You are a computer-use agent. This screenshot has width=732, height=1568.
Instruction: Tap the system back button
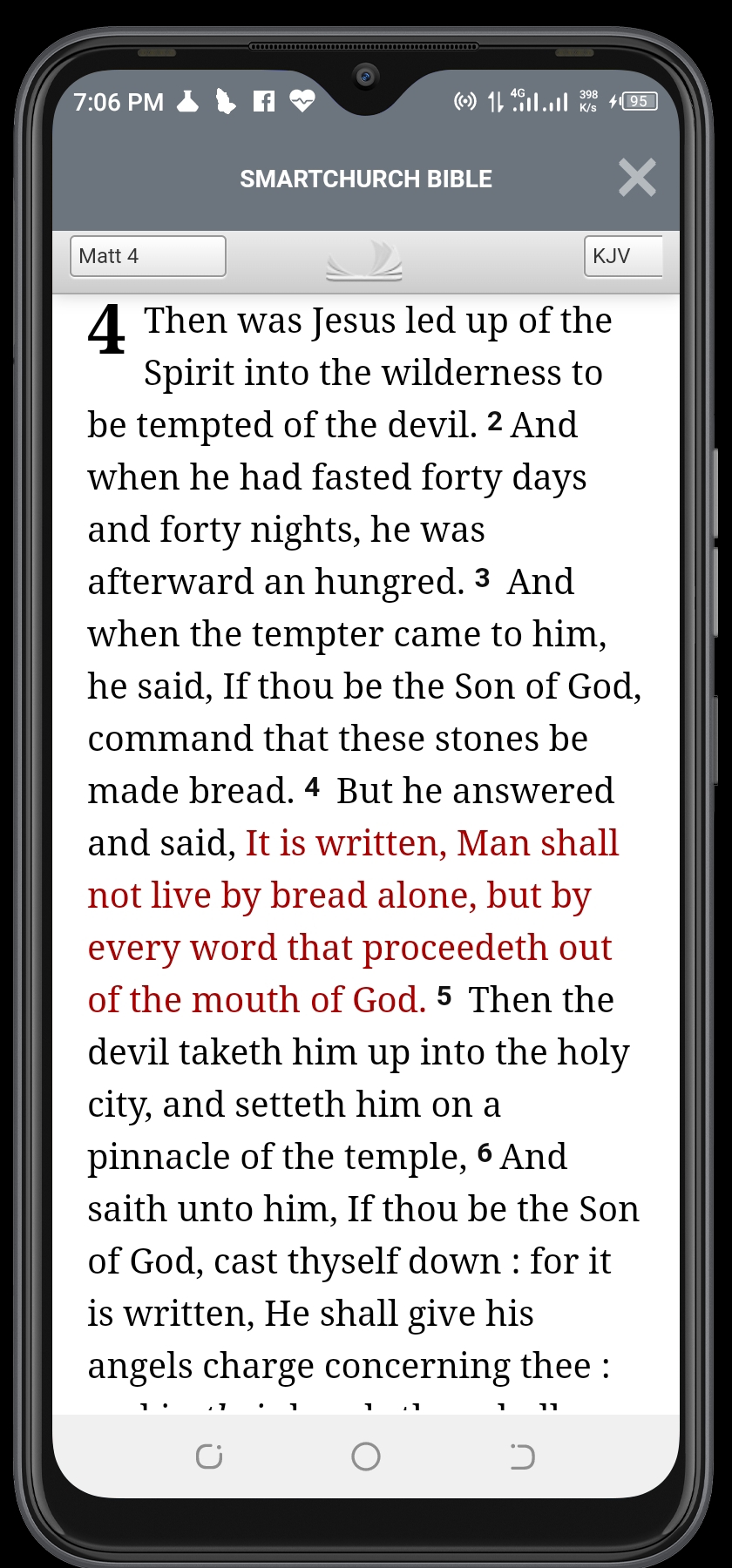522,1456
